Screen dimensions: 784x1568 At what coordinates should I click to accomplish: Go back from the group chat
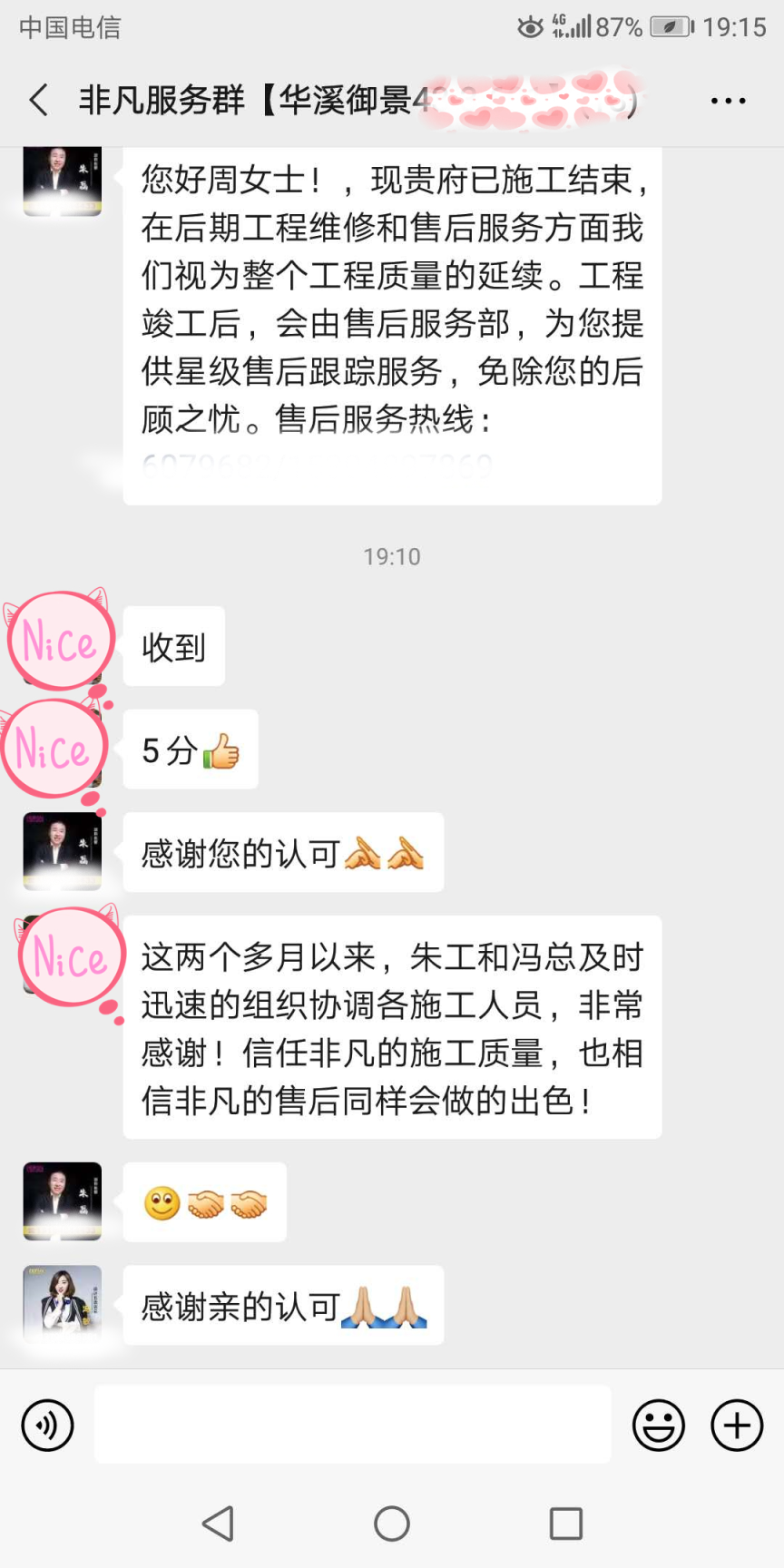38,100
